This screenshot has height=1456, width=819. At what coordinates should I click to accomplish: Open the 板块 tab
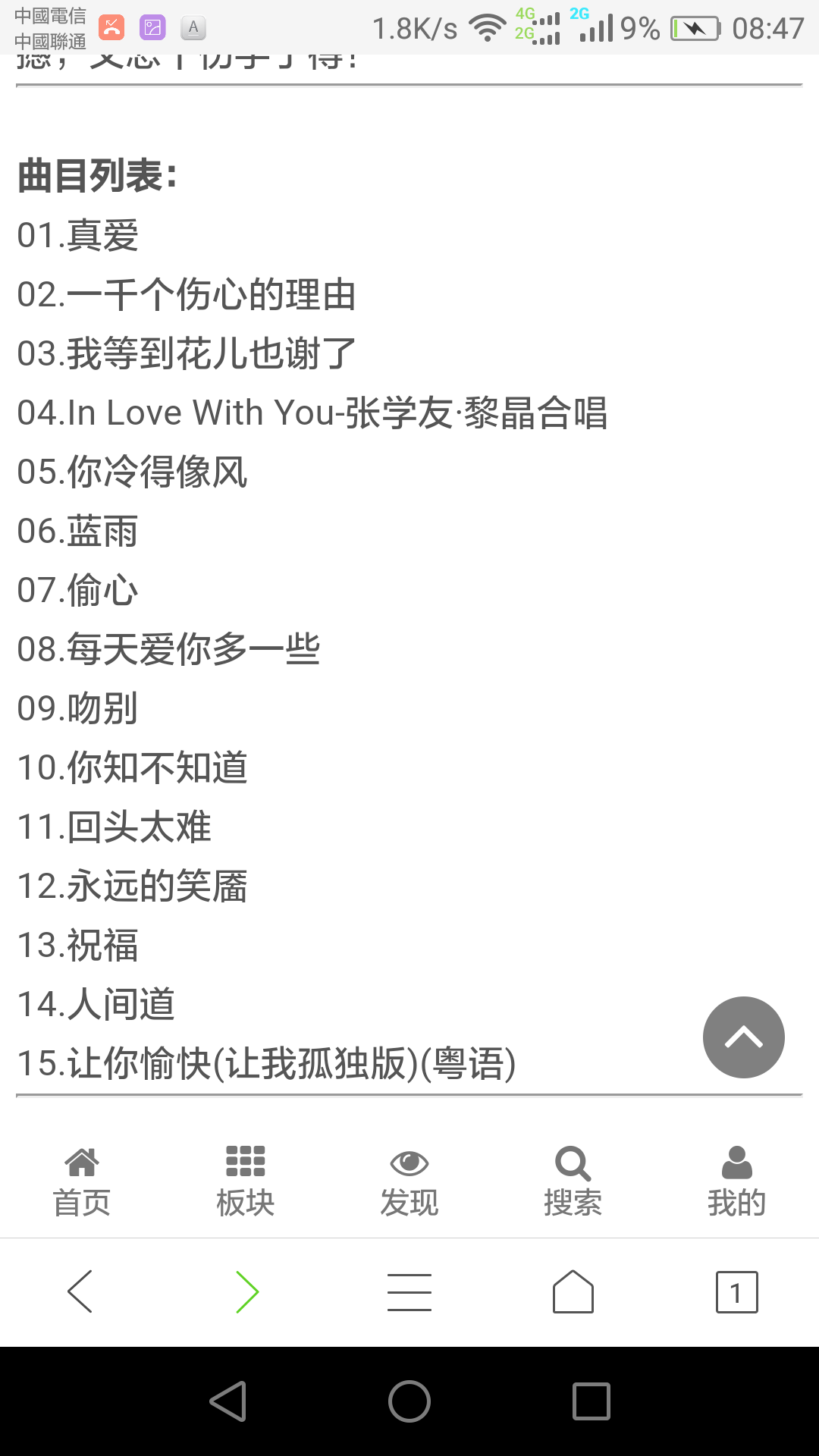click(x=246, y=1181)
